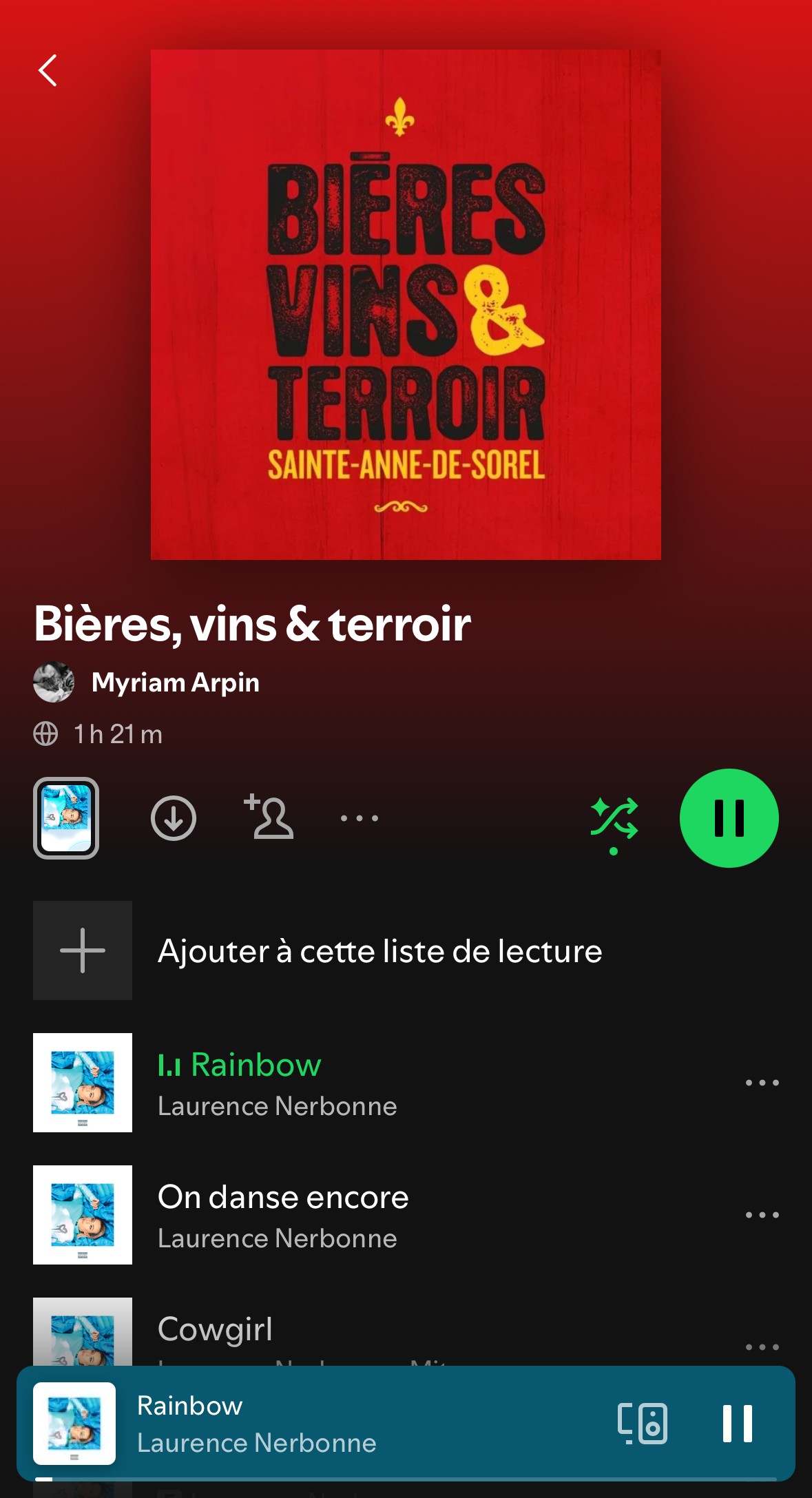
Task: Toggle smart shuffle mode
Action: point(614,820)
